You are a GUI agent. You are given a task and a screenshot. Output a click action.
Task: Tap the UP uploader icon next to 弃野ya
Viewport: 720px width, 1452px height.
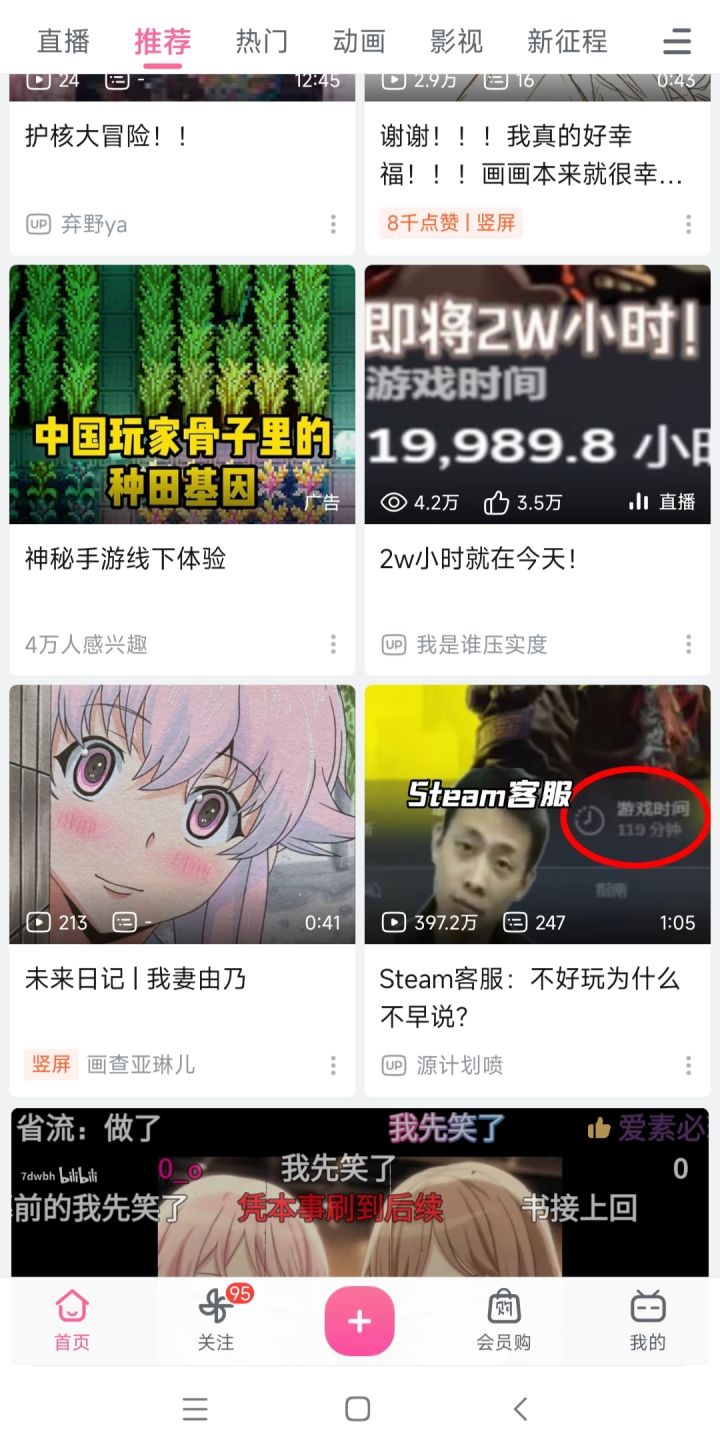(x=38, y=224)
